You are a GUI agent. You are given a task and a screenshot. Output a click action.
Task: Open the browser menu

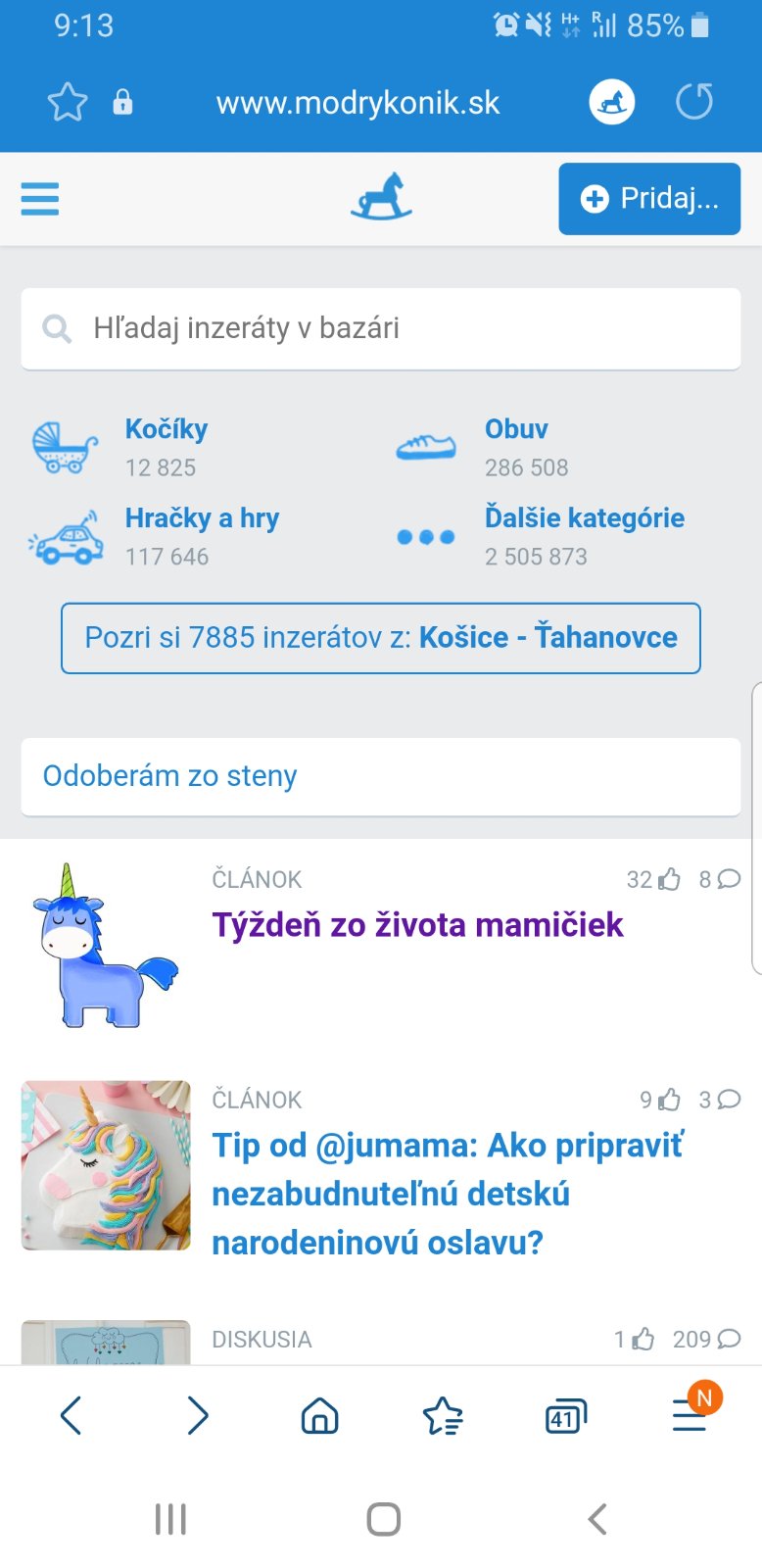690,1416
